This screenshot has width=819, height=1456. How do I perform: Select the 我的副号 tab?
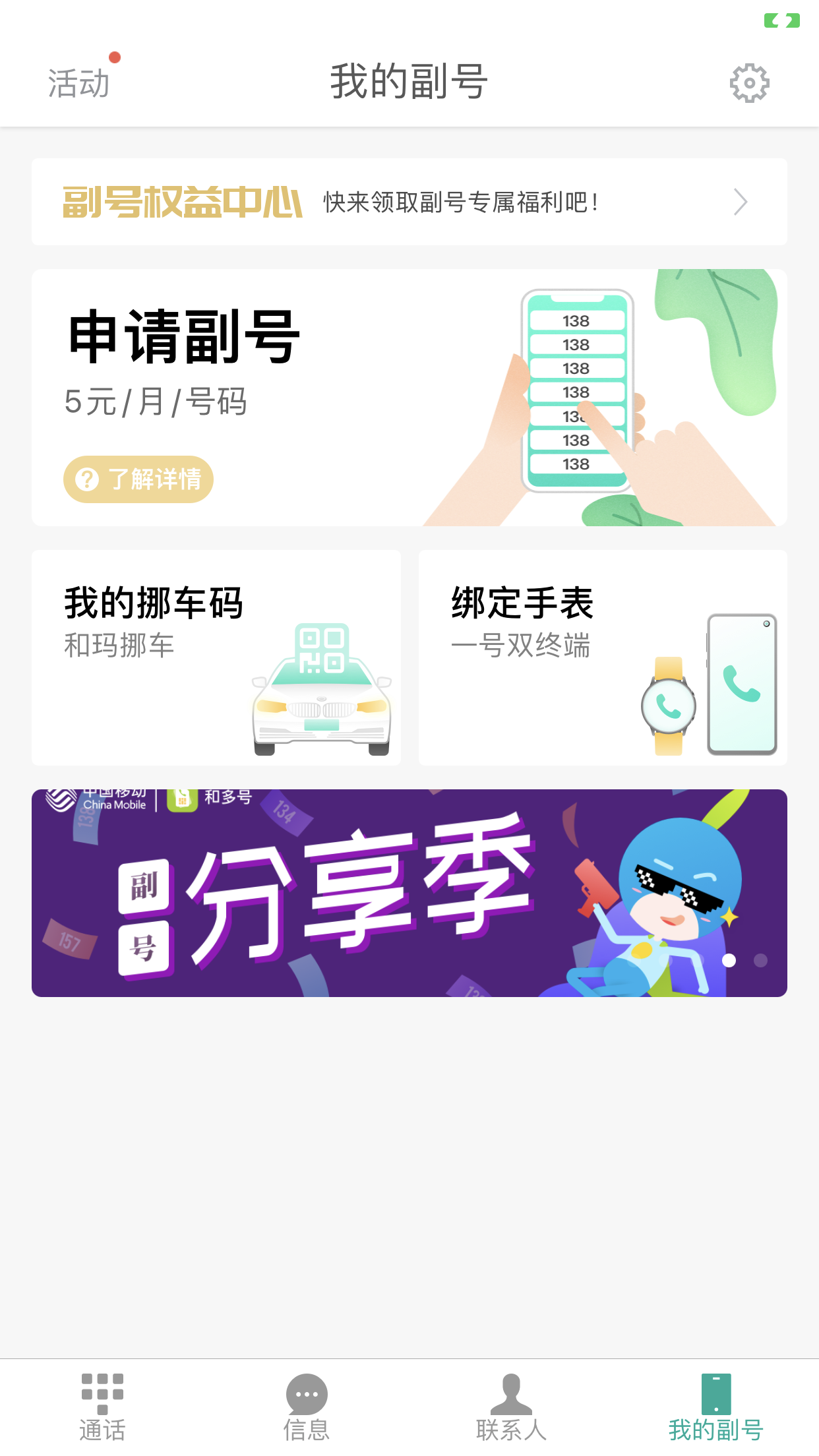tap(716, 1407)
